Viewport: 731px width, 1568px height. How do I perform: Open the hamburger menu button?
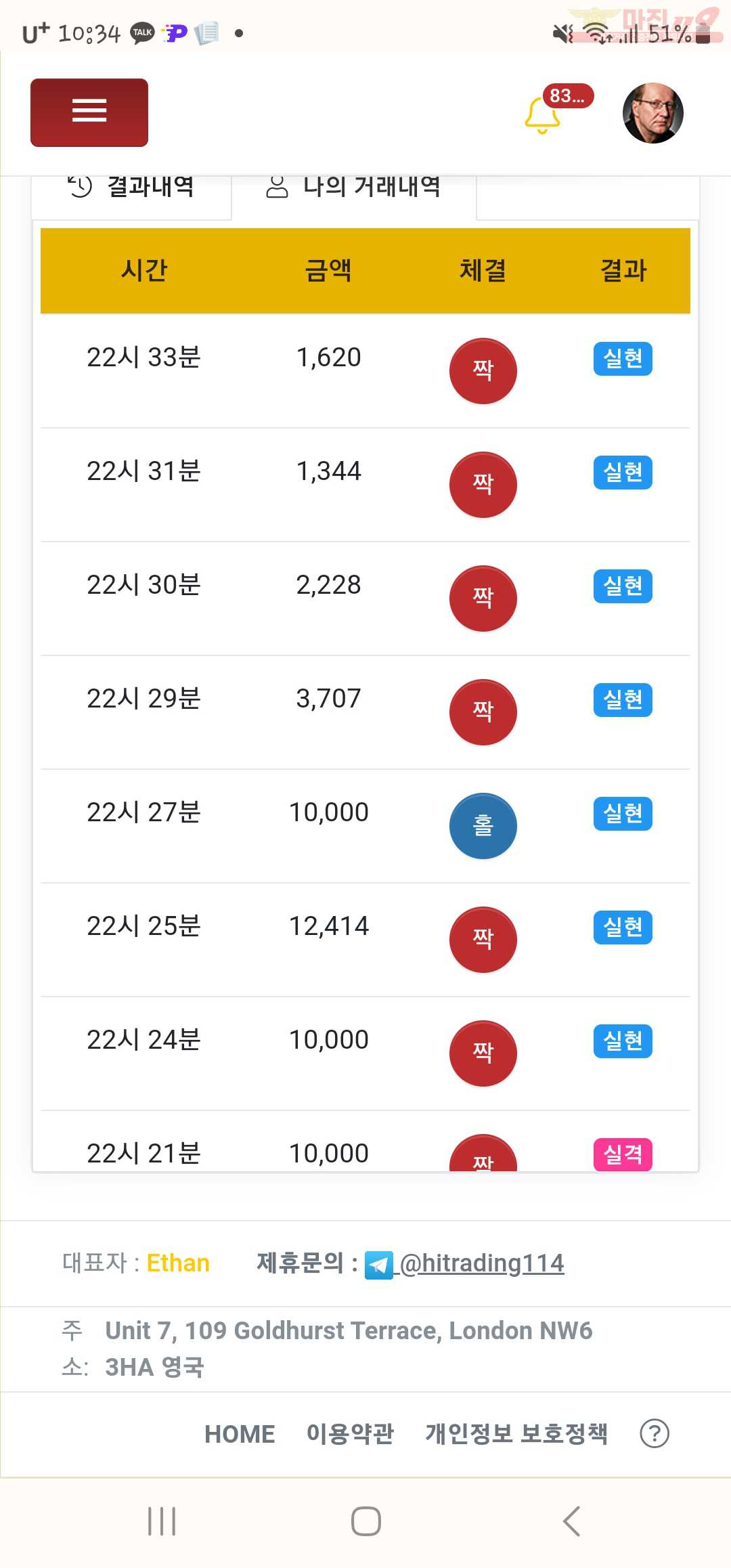coord(89,112)
